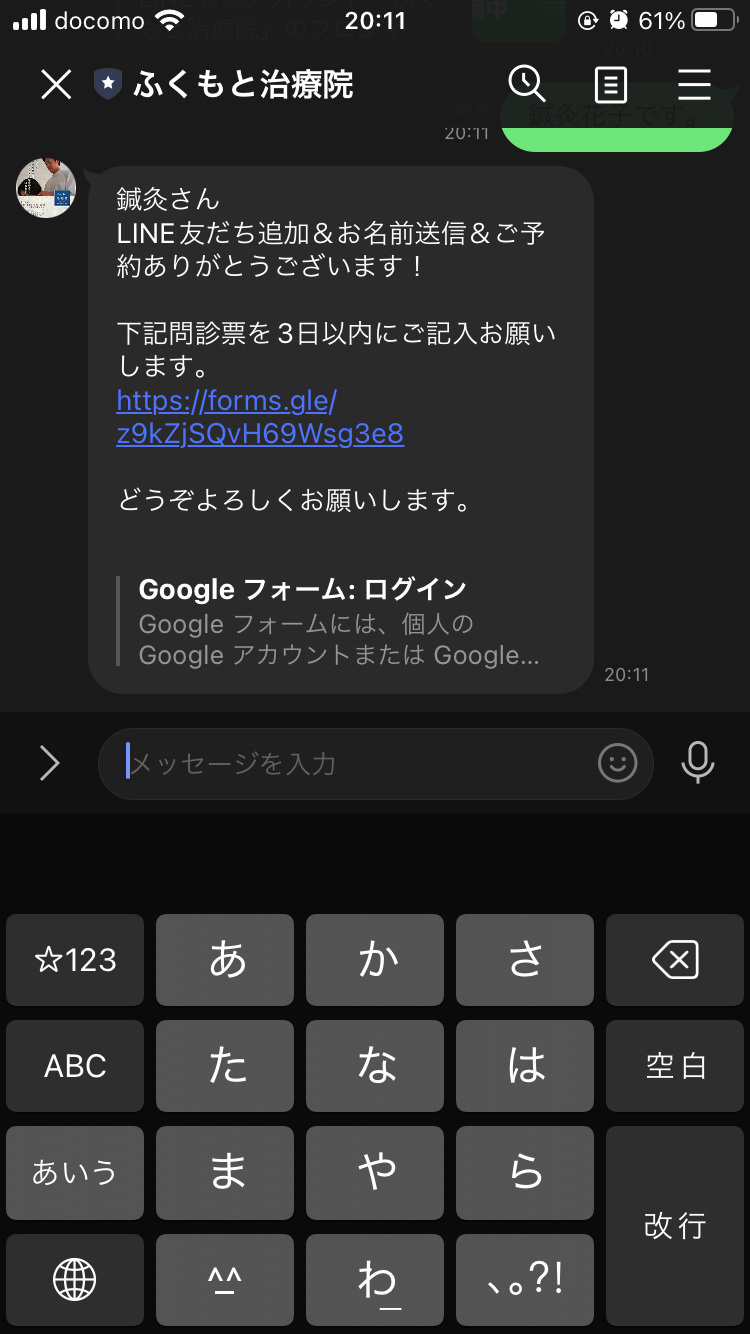The width and height of the screenshot is (750, 1334).
Task: Search within this chat
Action: pos(526,85)
